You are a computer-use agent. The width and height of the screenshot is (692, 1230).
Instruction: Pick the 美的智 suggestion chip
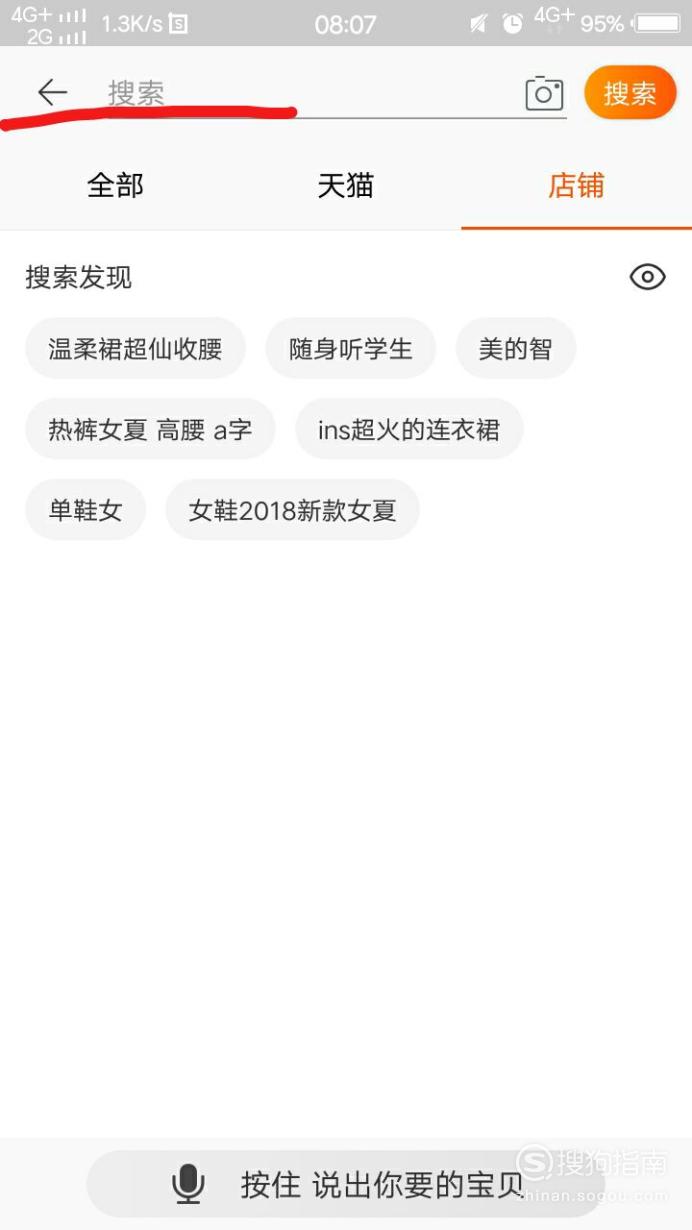(x=515, y=348)
